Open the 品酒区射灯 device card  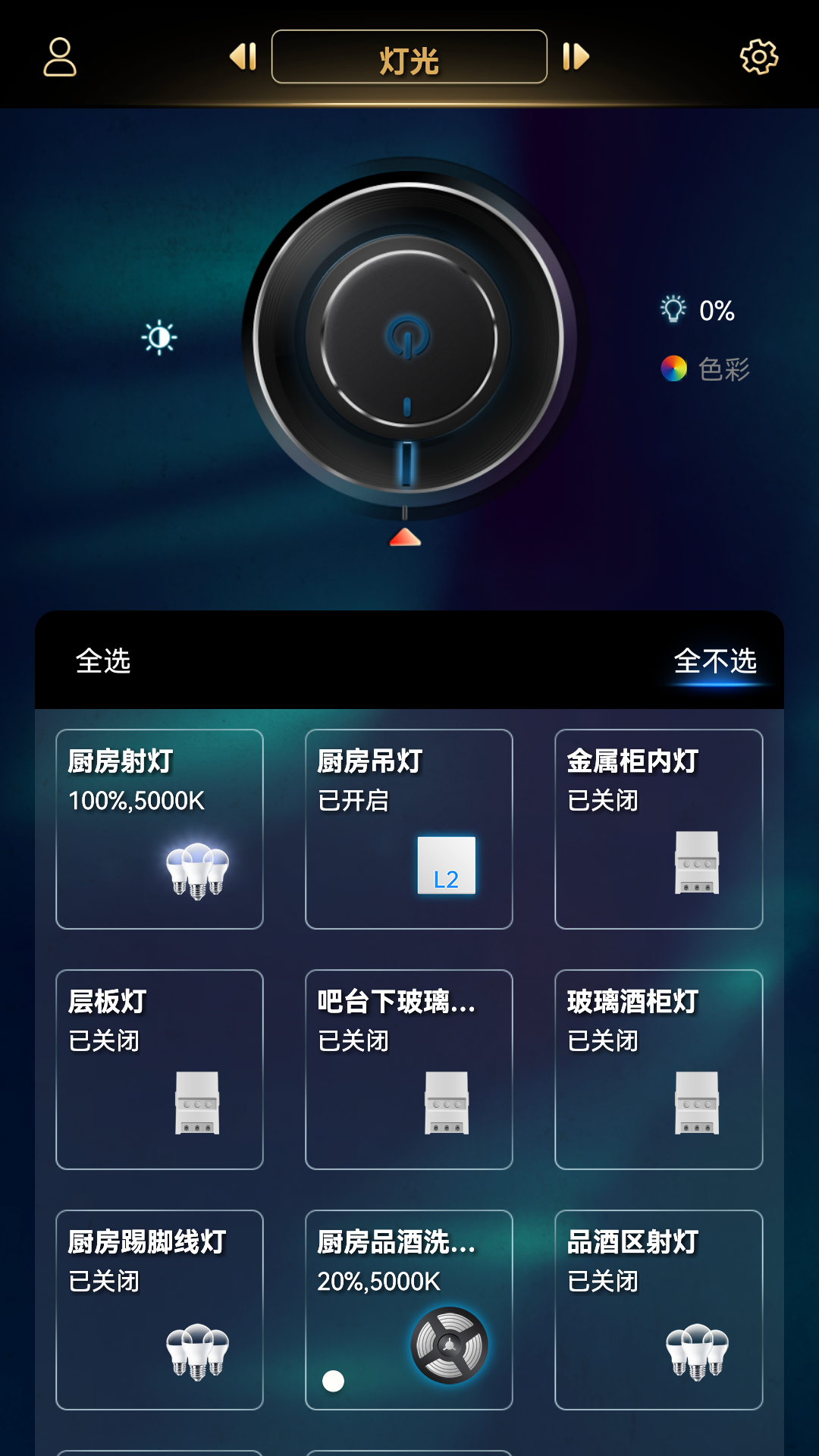coord(658,1306)
